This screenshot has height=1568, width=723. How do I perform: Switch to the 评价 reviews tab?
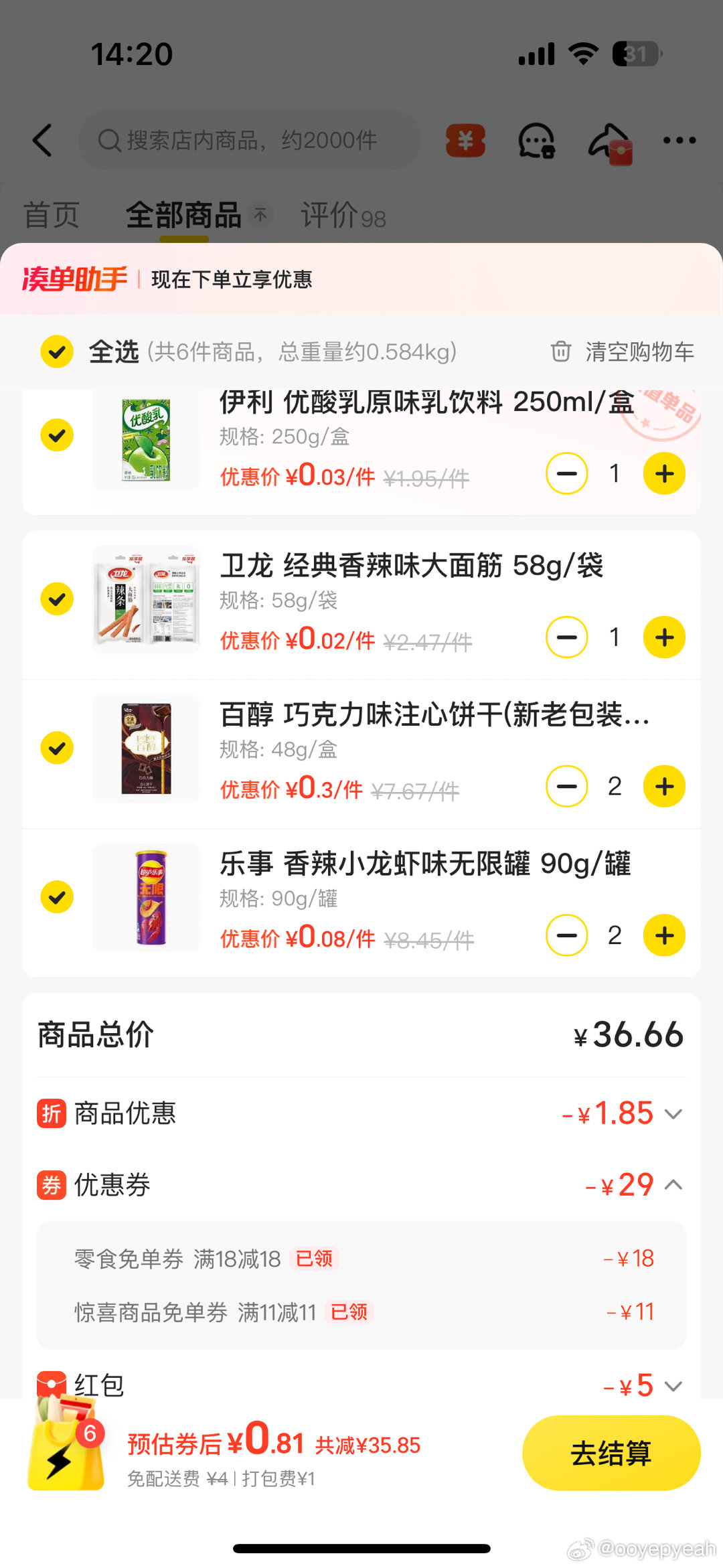pyautogui.click(x=343, y=216)
